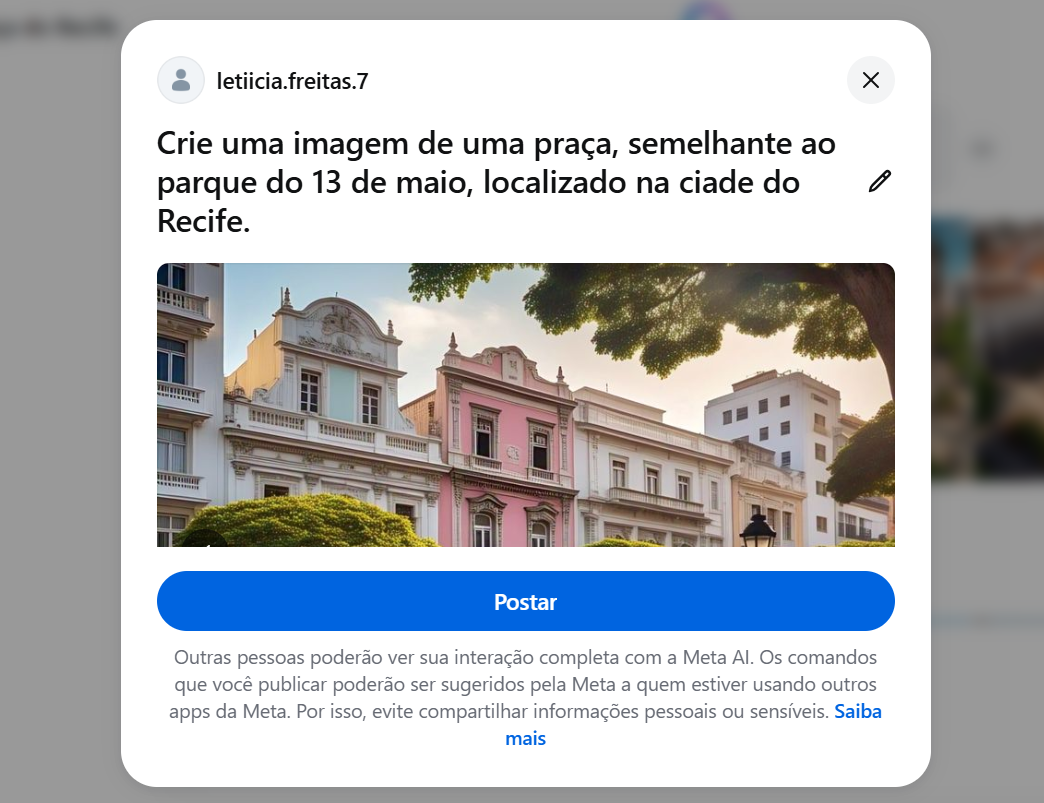Open the Saiba mais link

tap(857, 713)
